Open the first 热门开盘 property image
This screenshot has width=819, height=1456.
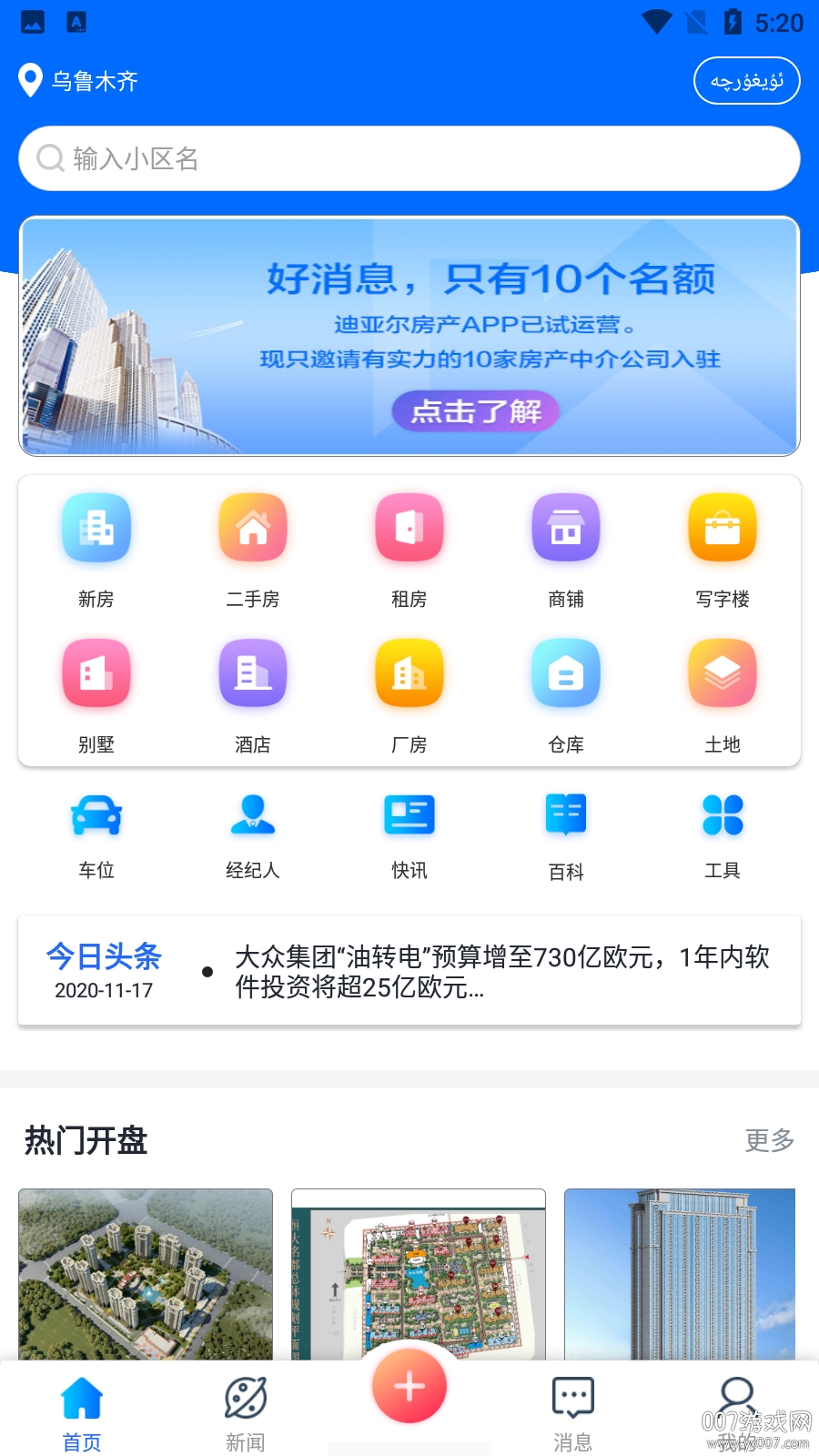(x=146, y=1274)
